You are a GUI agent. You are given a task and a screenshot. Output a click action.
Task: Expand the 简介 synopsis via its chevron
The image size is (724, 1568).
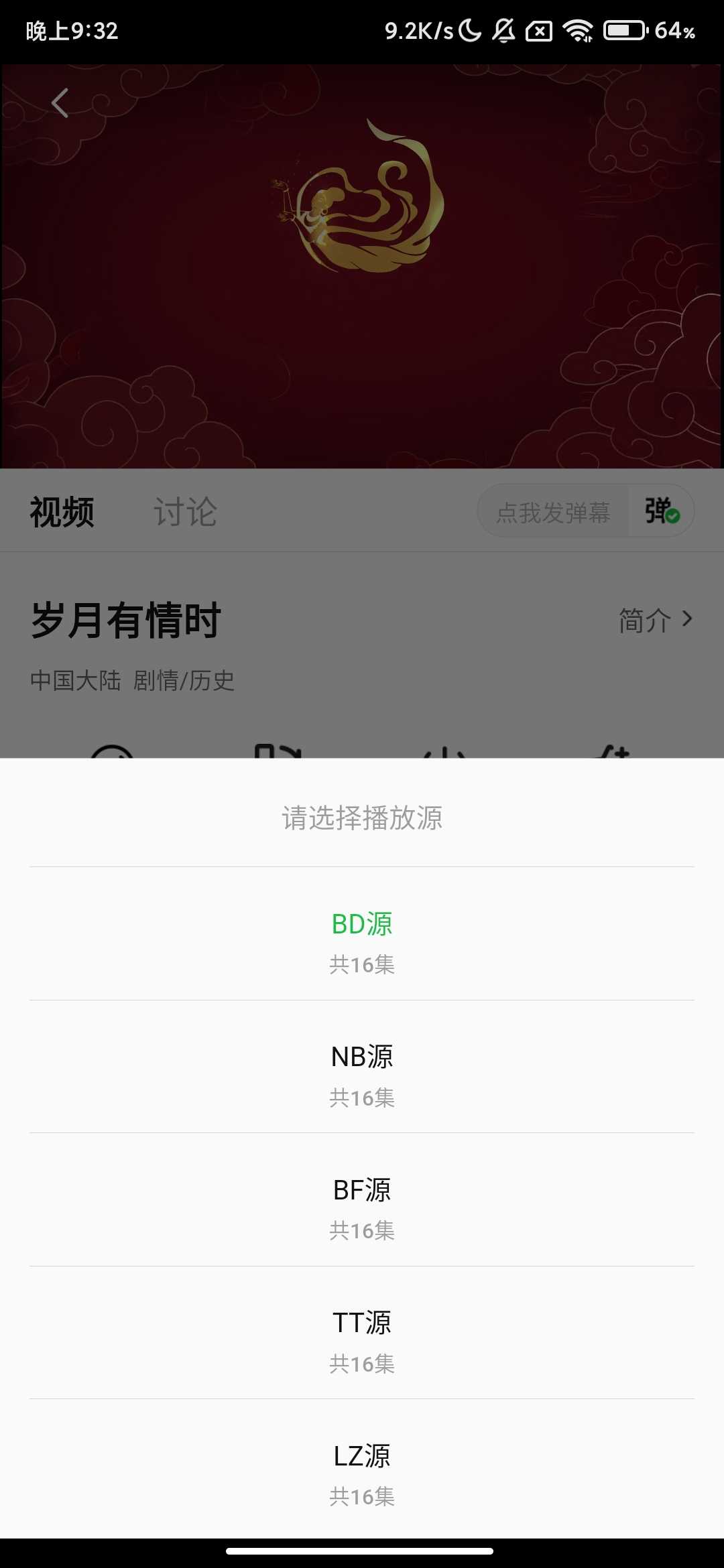(656, 620)
